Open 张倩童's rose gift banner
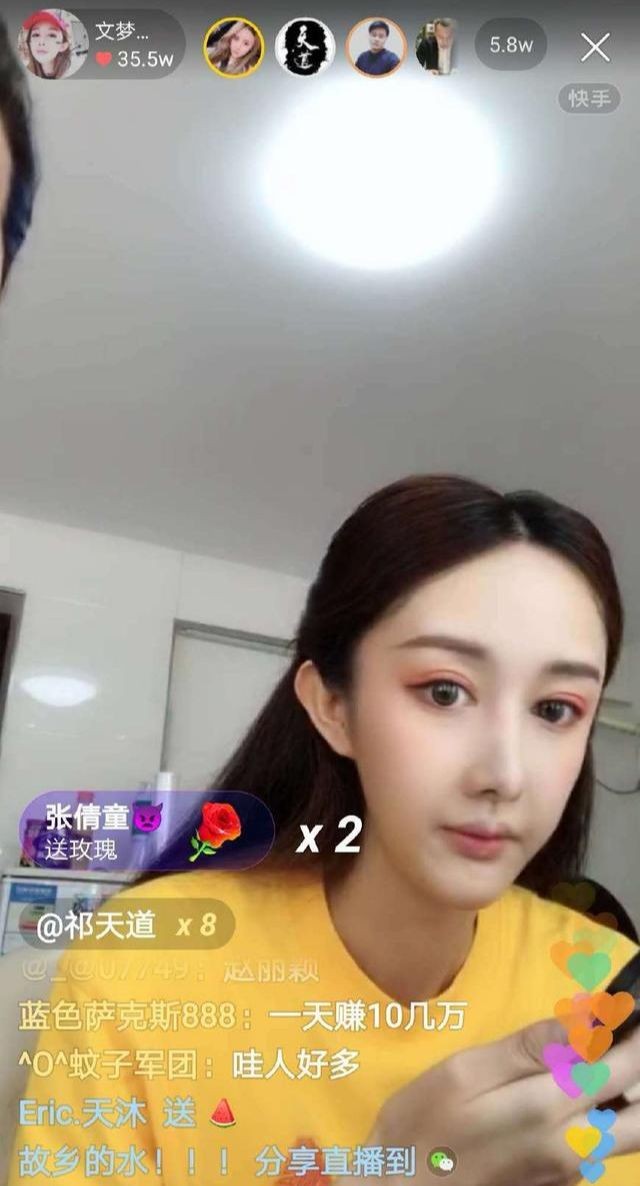Screen dimensions: 640x1186 click(145, 831)
